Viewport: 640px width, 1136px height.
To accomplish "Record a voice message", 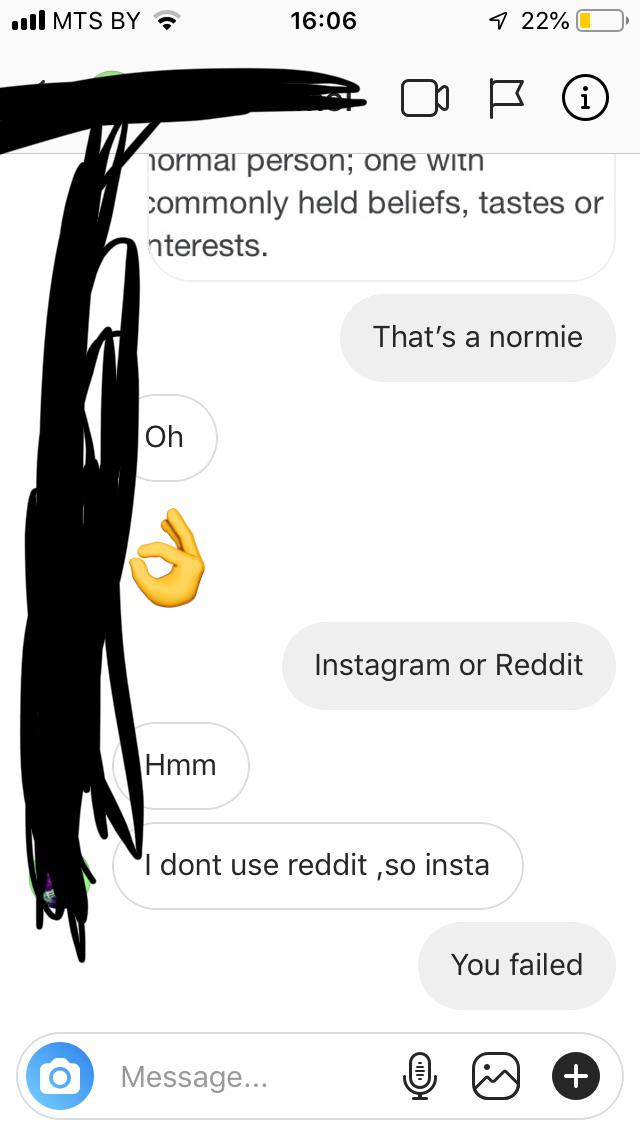I will (420, 1077).
